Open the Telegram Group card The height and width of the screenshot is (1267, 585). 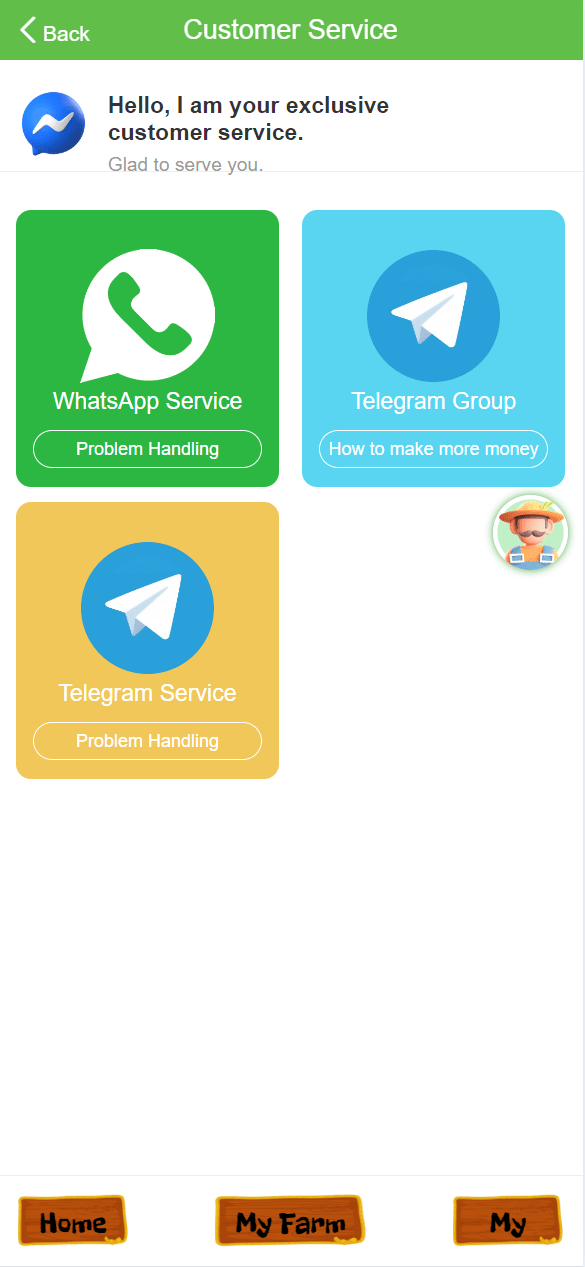pos(433,348)
